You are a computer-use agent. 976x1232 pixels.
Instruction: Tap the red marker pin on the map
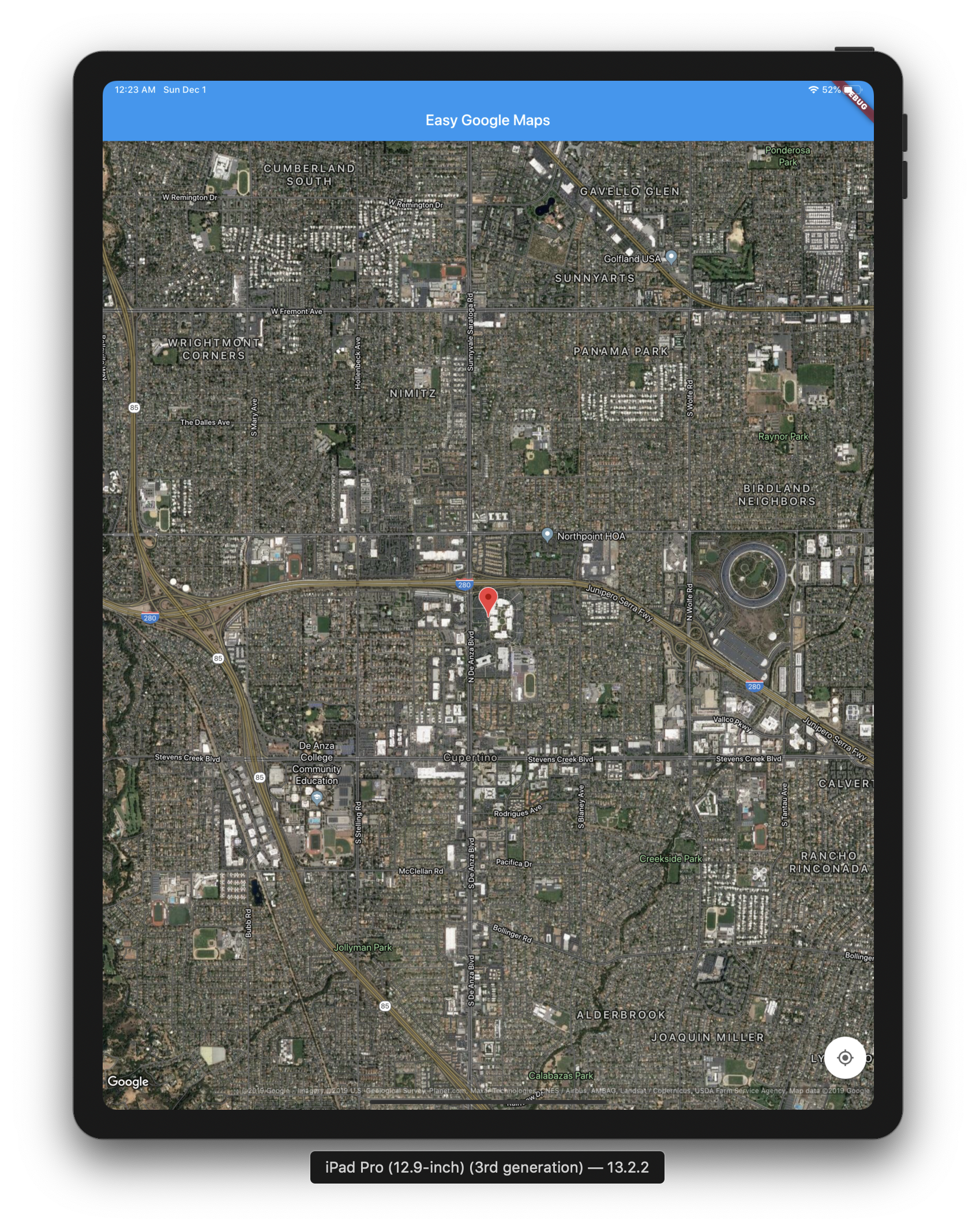tap(488, 602)
